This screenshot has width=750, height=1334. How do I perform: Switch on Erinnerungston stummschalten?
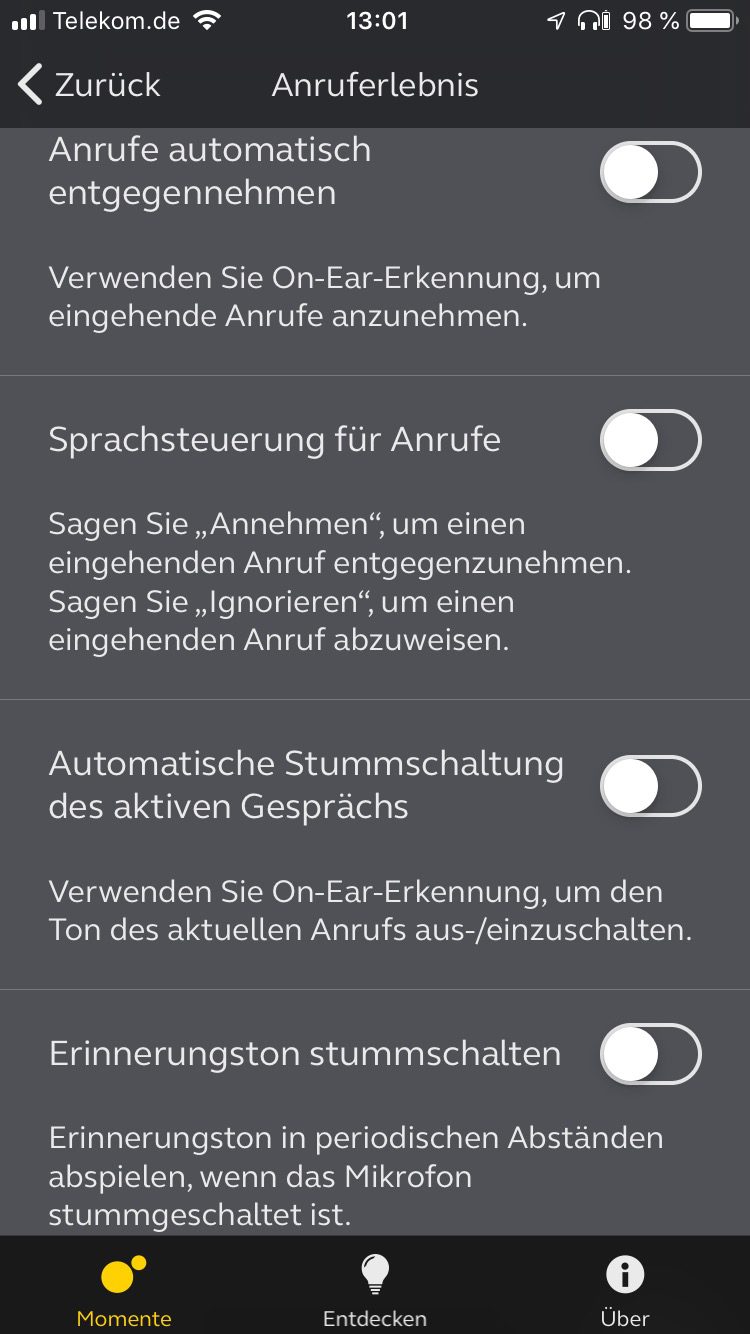tap(650, 1054)
